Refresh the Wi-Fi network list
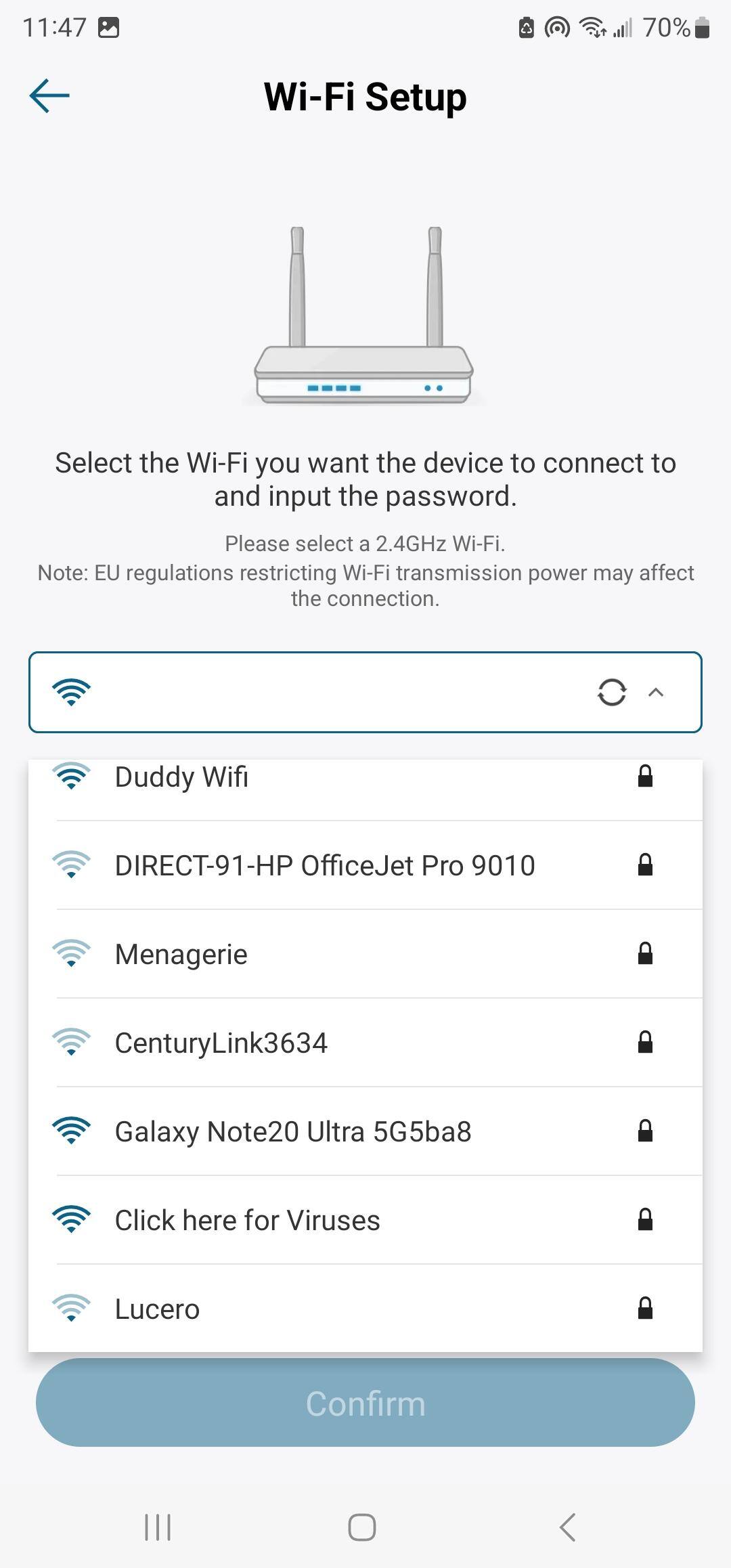The height and width of the screenshot is (1568, 731). pyautogui.click(x=612, y=692)
